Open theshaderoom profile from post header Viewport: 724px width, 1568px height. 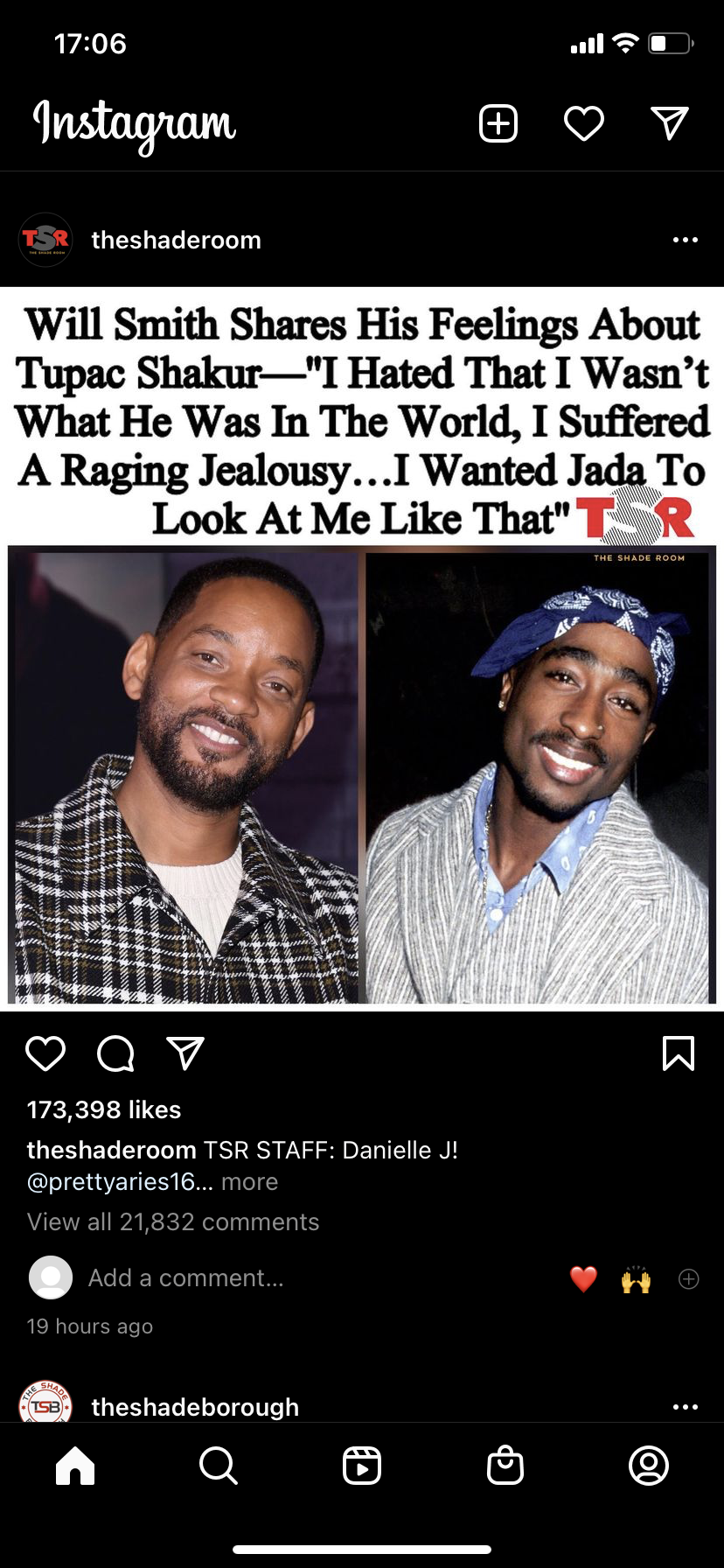point(175,240)
